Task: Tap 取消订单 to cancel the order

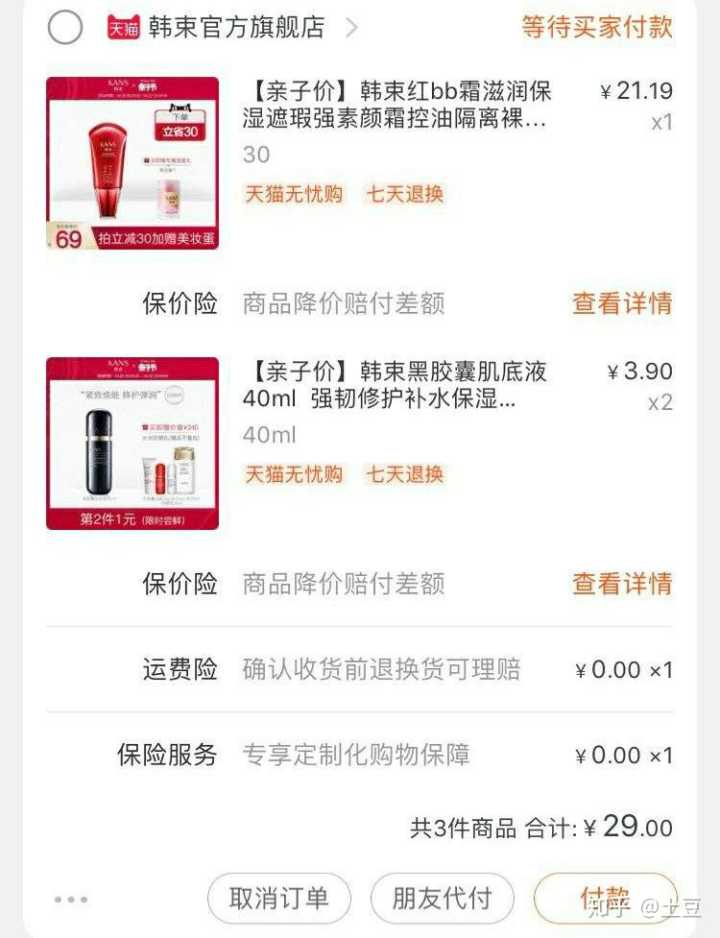Action: [x=279, y=898]
